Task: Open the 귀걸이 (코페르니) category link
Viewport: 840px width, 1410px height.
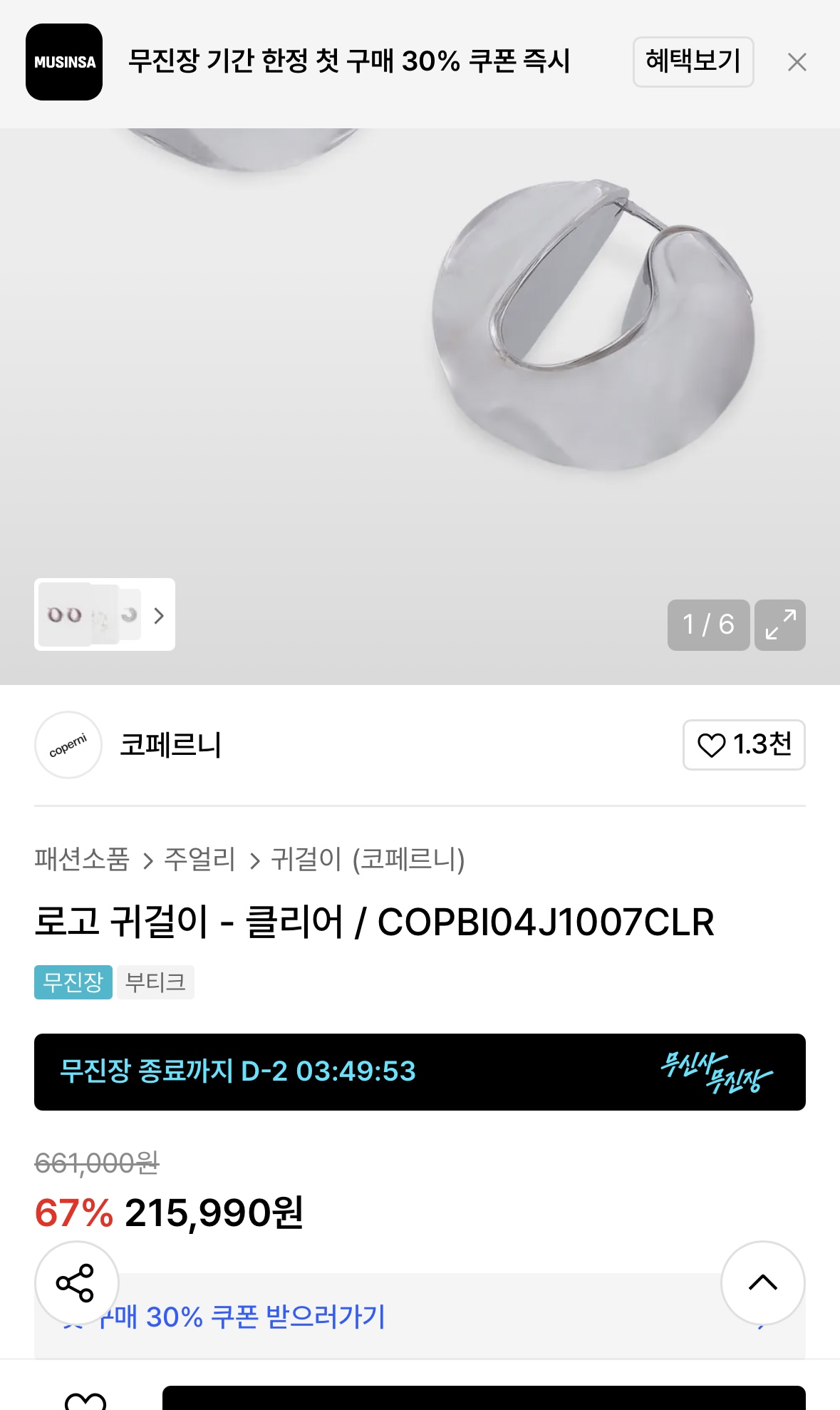Action: click(x=370, y=861)
